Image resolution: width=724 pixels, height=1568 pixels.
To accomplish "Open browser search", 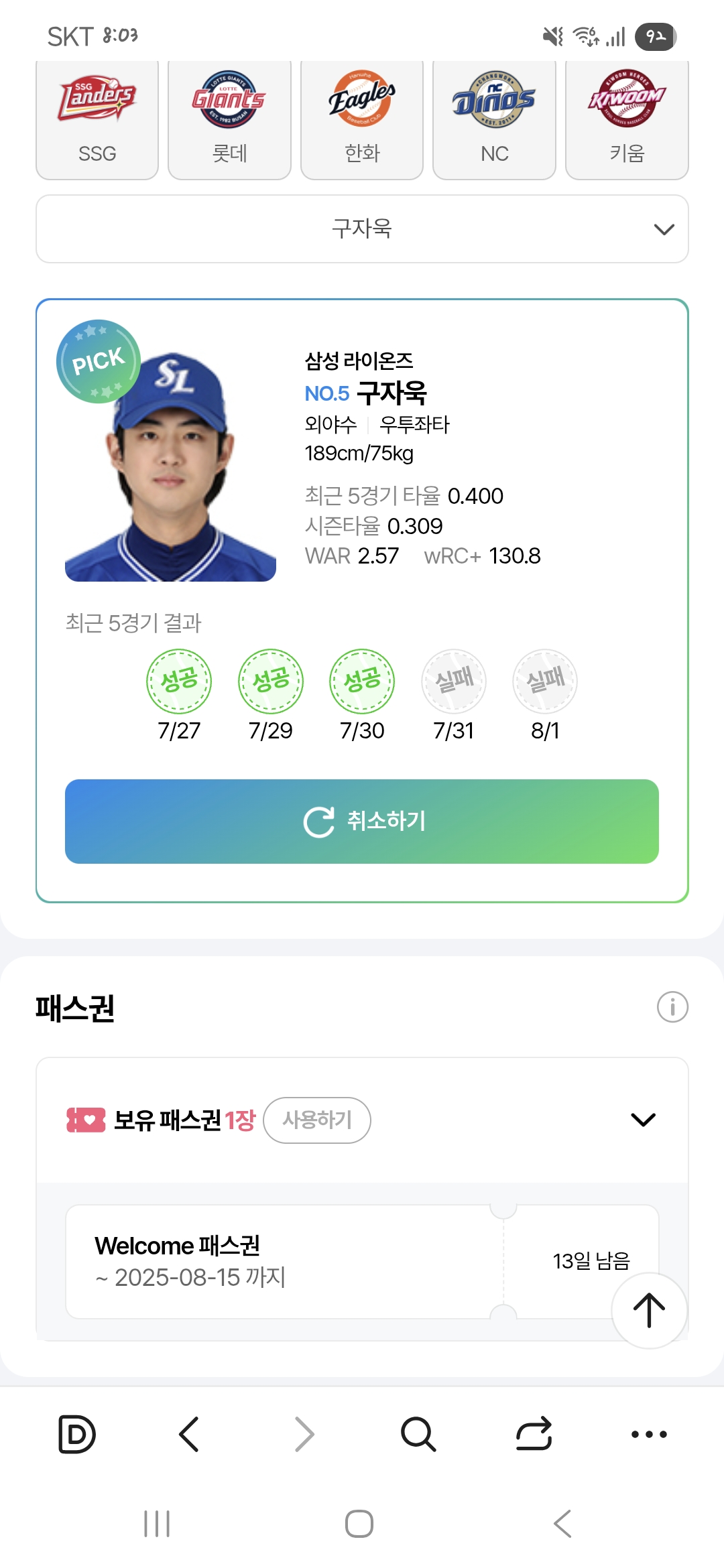I will tap(418, 1435).
